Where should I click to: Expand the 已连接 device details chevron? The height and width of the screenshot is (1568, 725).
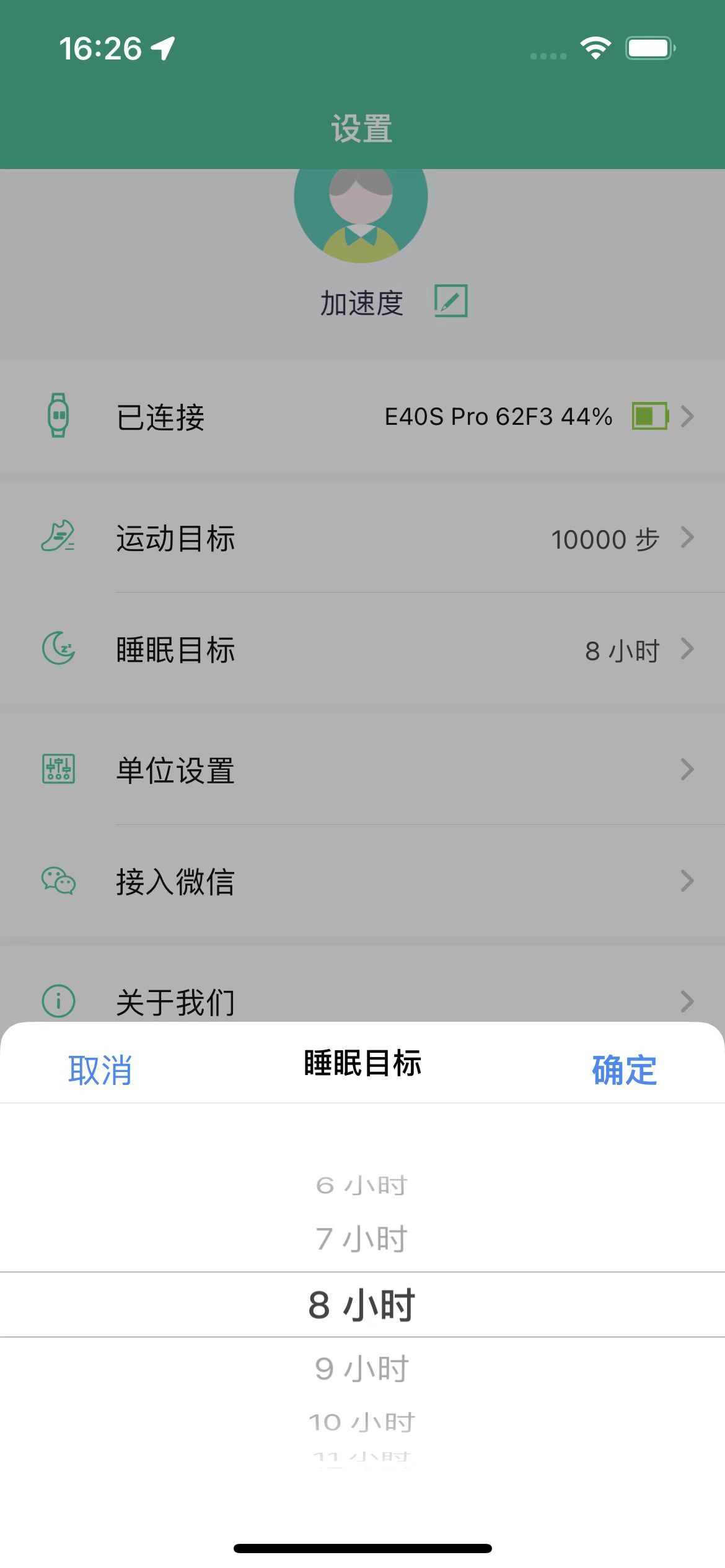pos(688,416)
